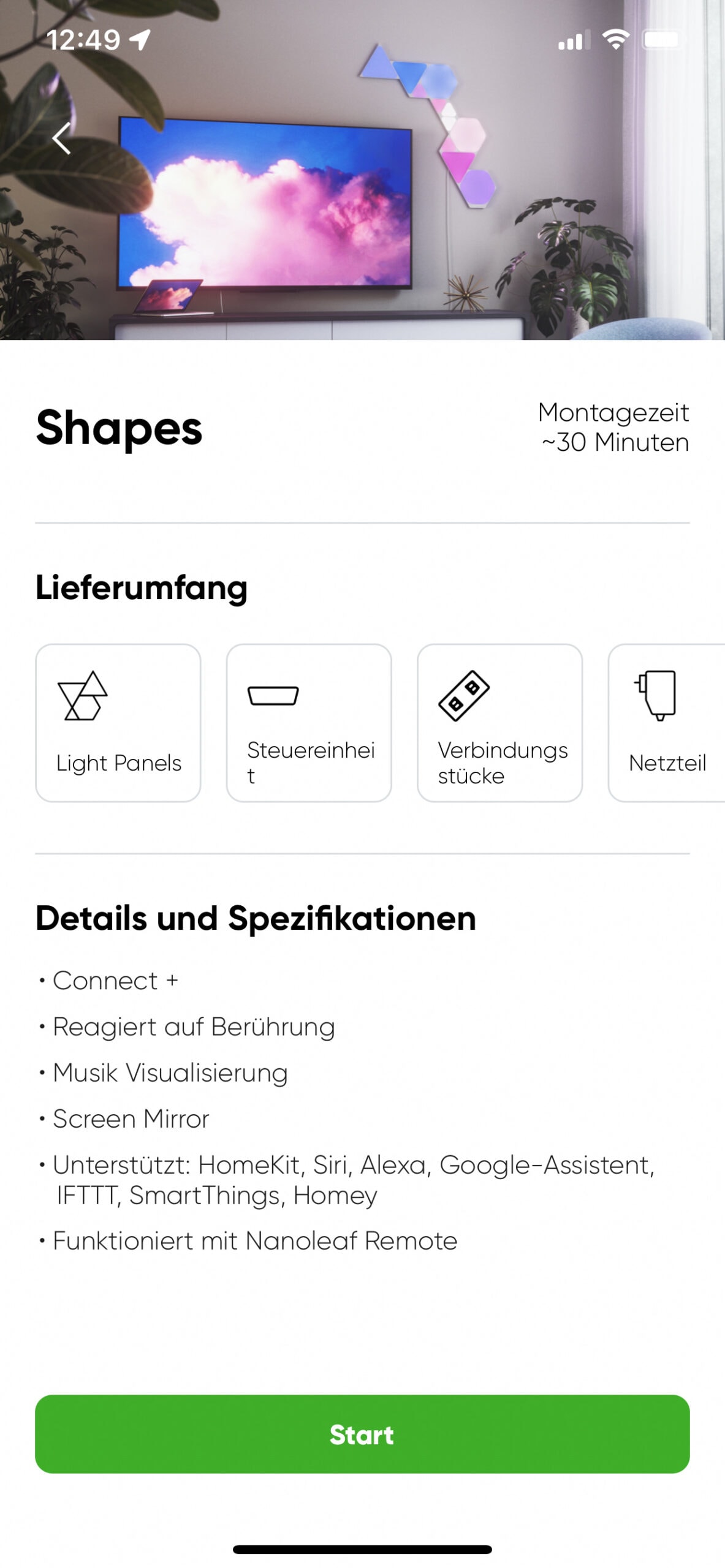This screenshot has width=725, height=1568.
Task: Select the Netzteil card
Action: [668, 723]
